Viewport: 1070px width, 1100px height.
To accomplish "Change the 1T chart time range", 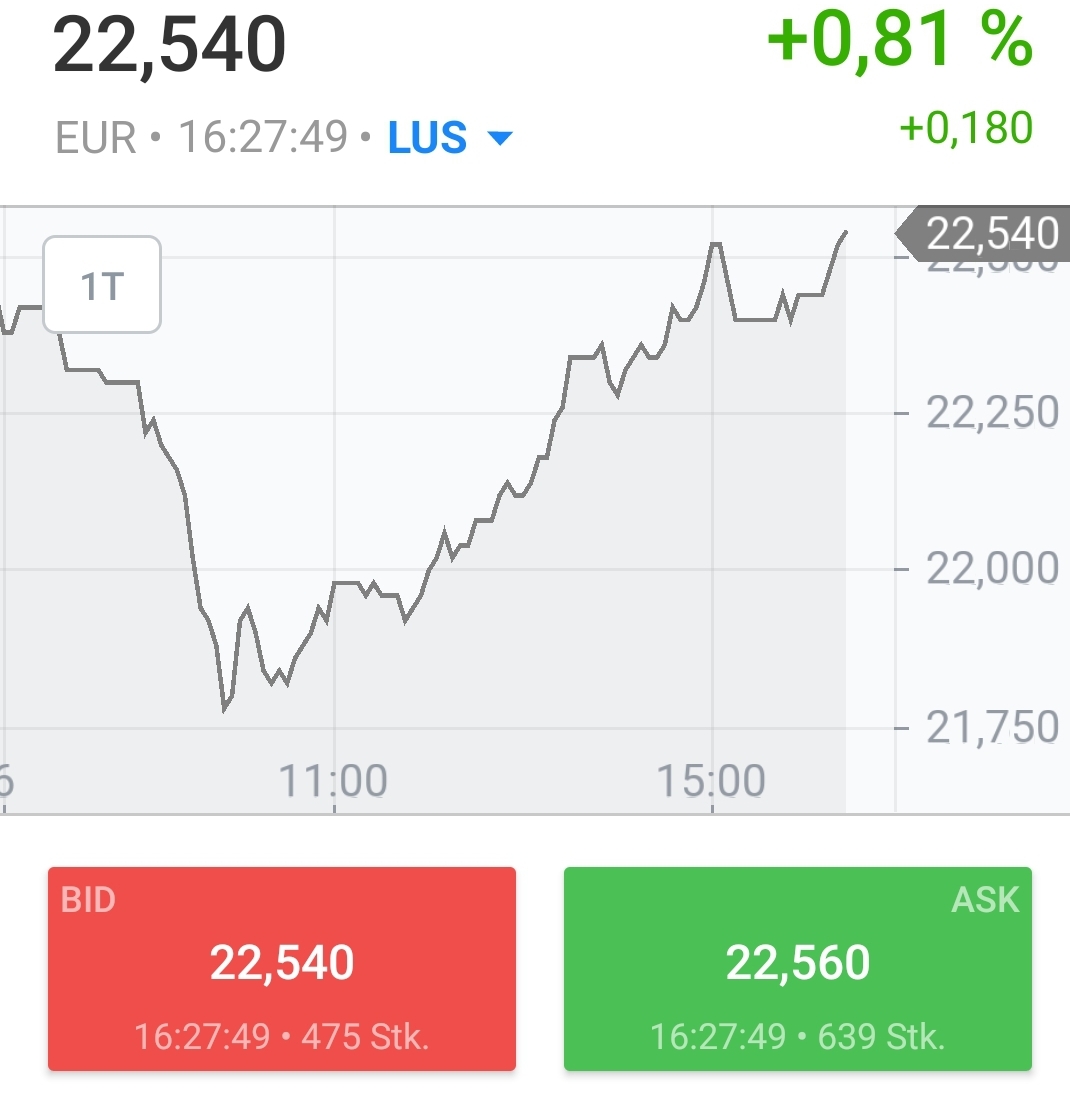I will (x=102, y=285).
